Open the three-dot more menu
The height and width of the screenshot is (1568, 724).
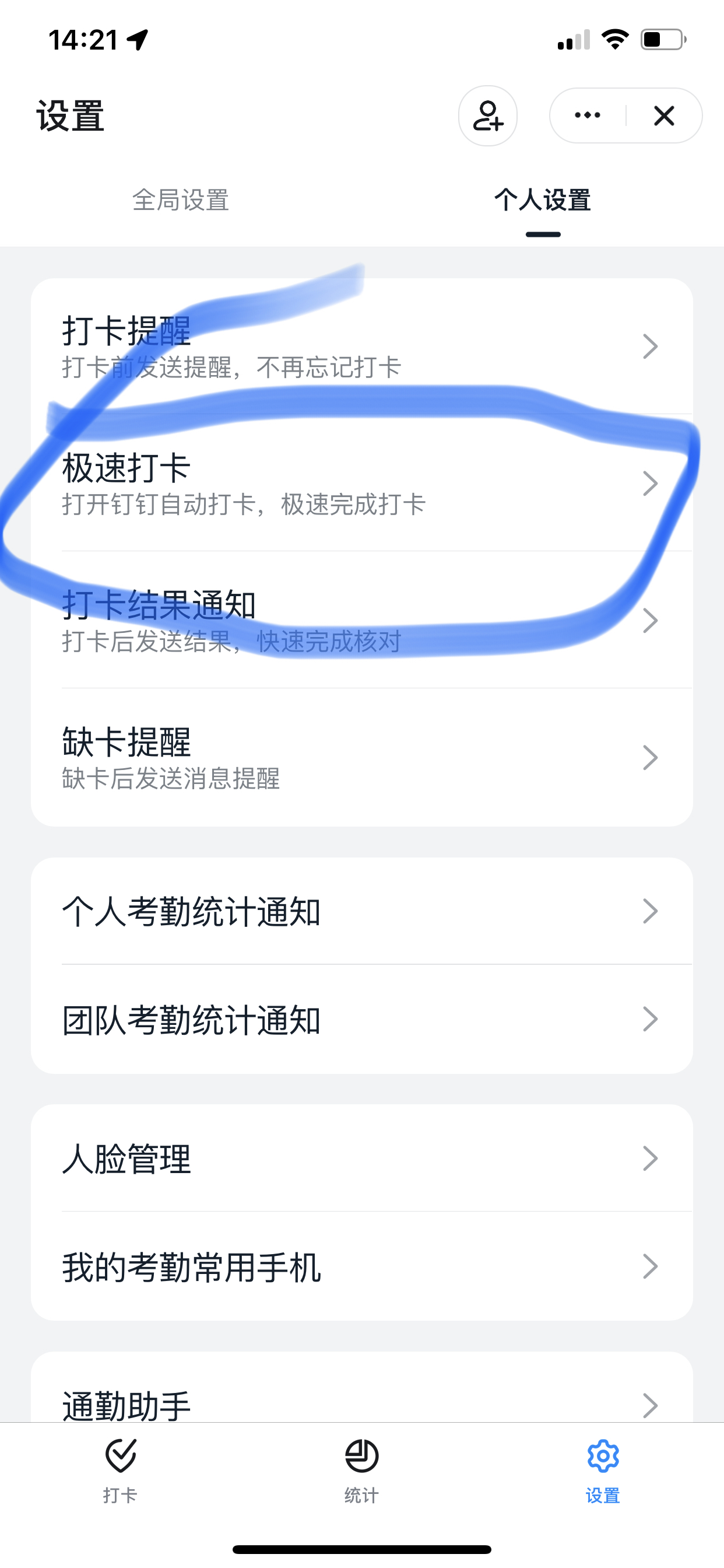pos(587,116)
